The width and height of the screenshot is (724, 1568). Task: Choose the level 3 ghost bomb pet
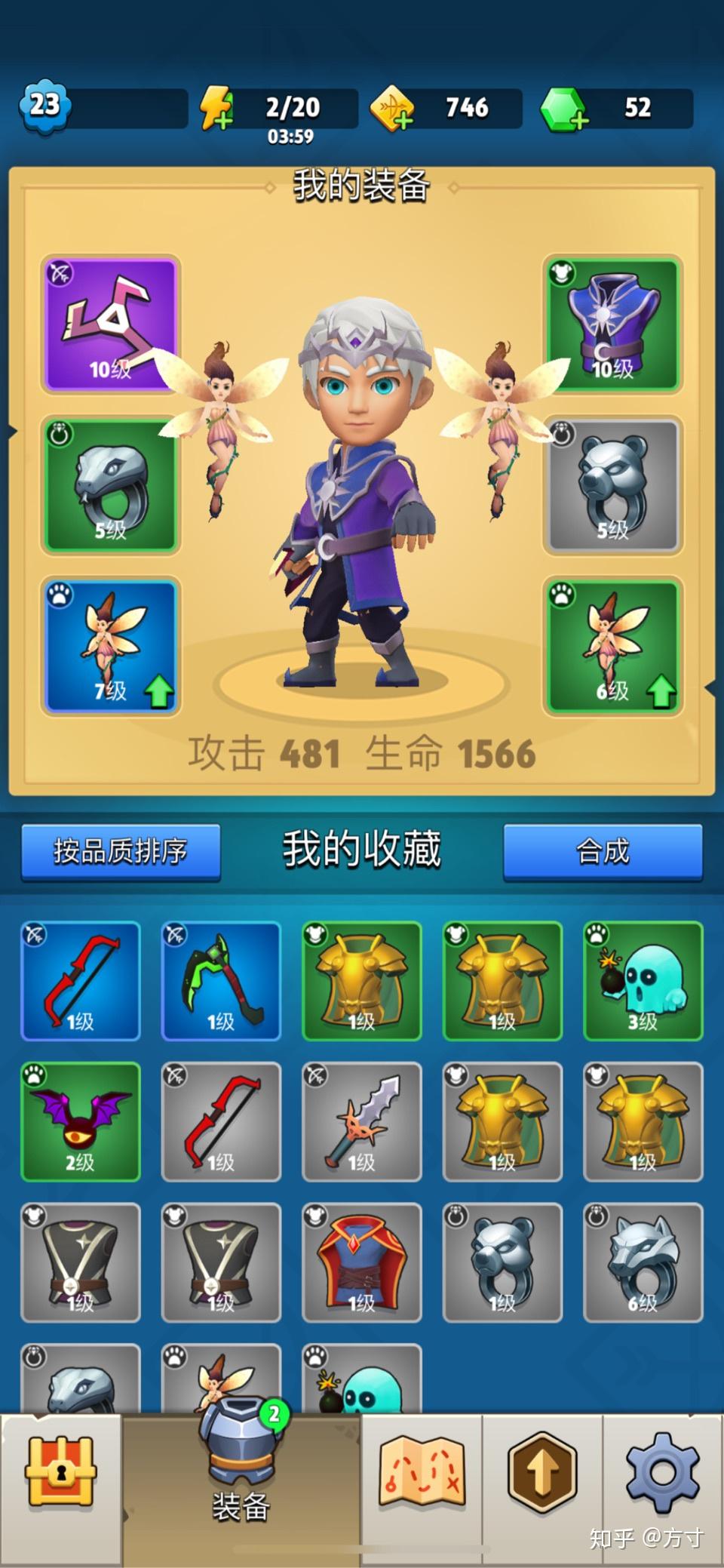[x=643, y=981]
